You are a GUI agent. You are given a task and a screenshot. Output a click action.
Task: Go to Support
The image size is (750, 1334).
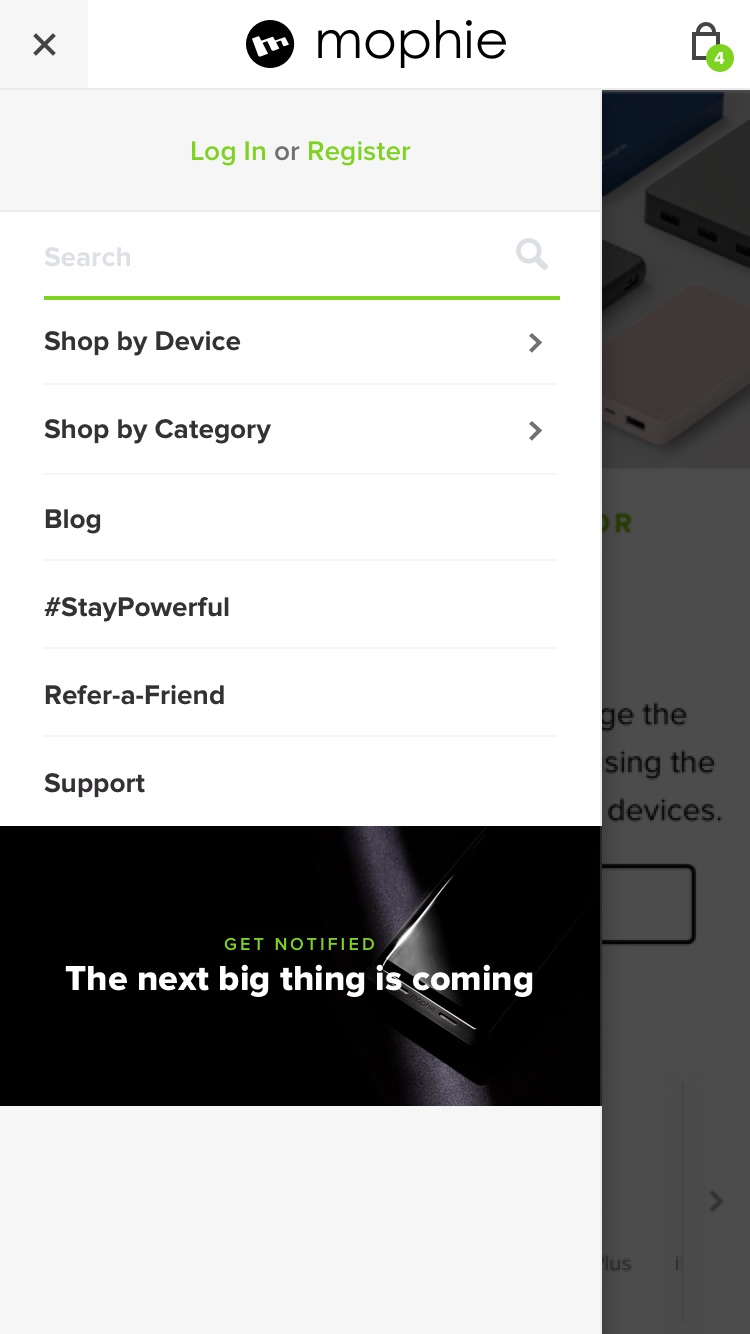click(x=94, y=783)
